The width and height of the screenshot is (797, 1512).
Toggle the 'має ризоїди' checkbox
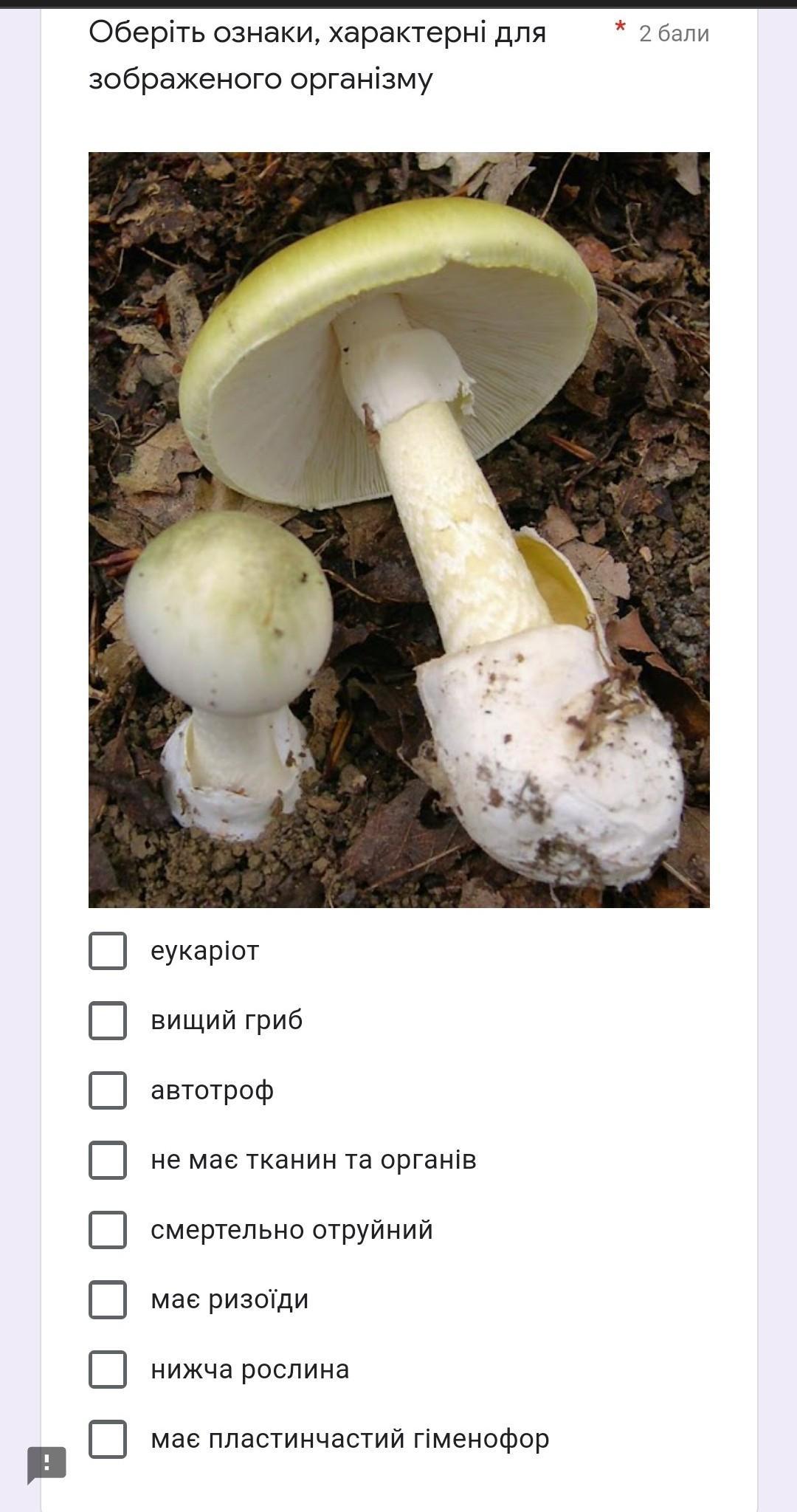point(108,1299)
